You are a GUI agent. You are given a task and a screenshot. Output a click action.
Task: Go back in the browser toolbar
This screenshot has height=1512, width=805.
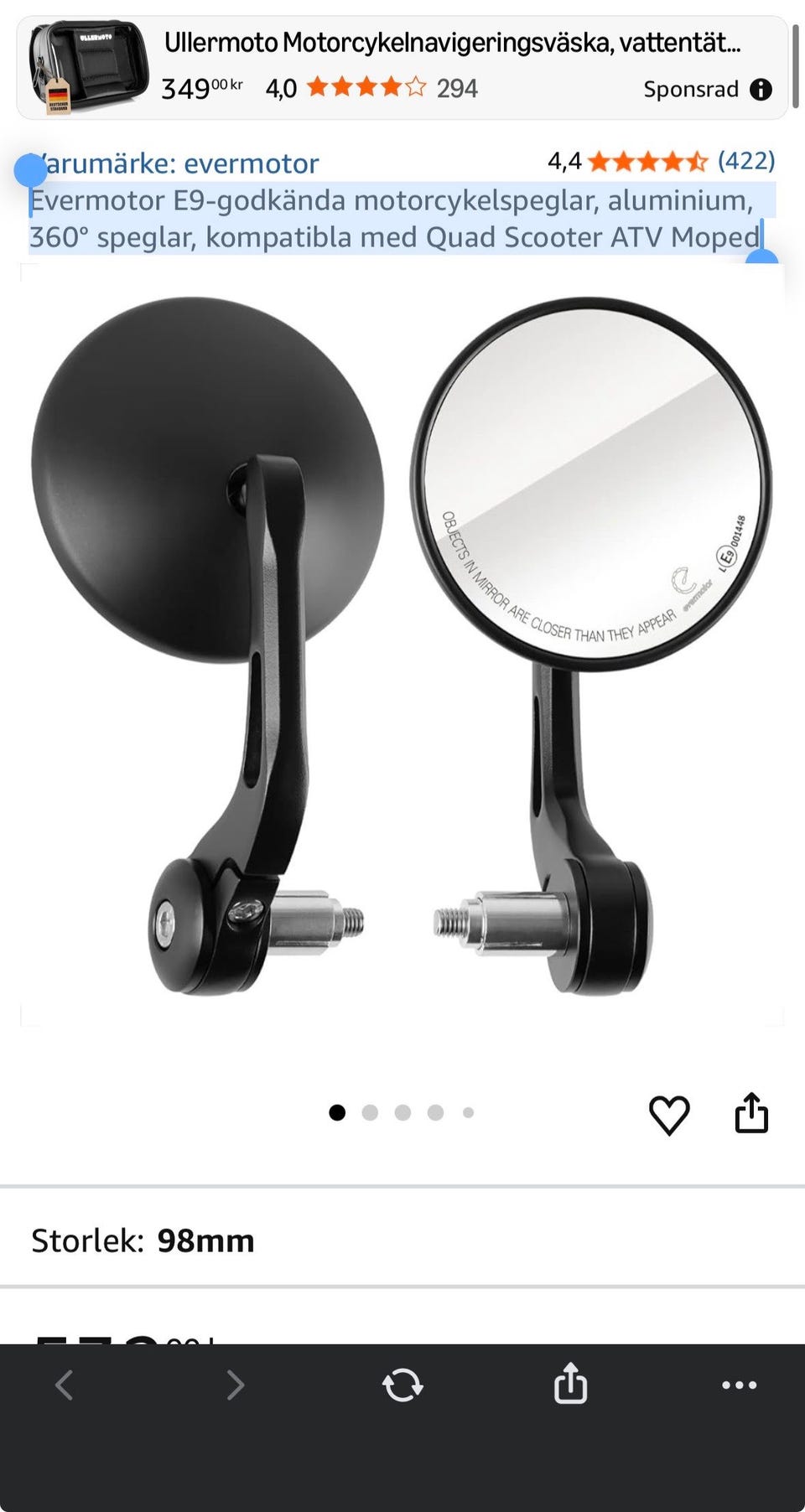tap(65, 1385)
